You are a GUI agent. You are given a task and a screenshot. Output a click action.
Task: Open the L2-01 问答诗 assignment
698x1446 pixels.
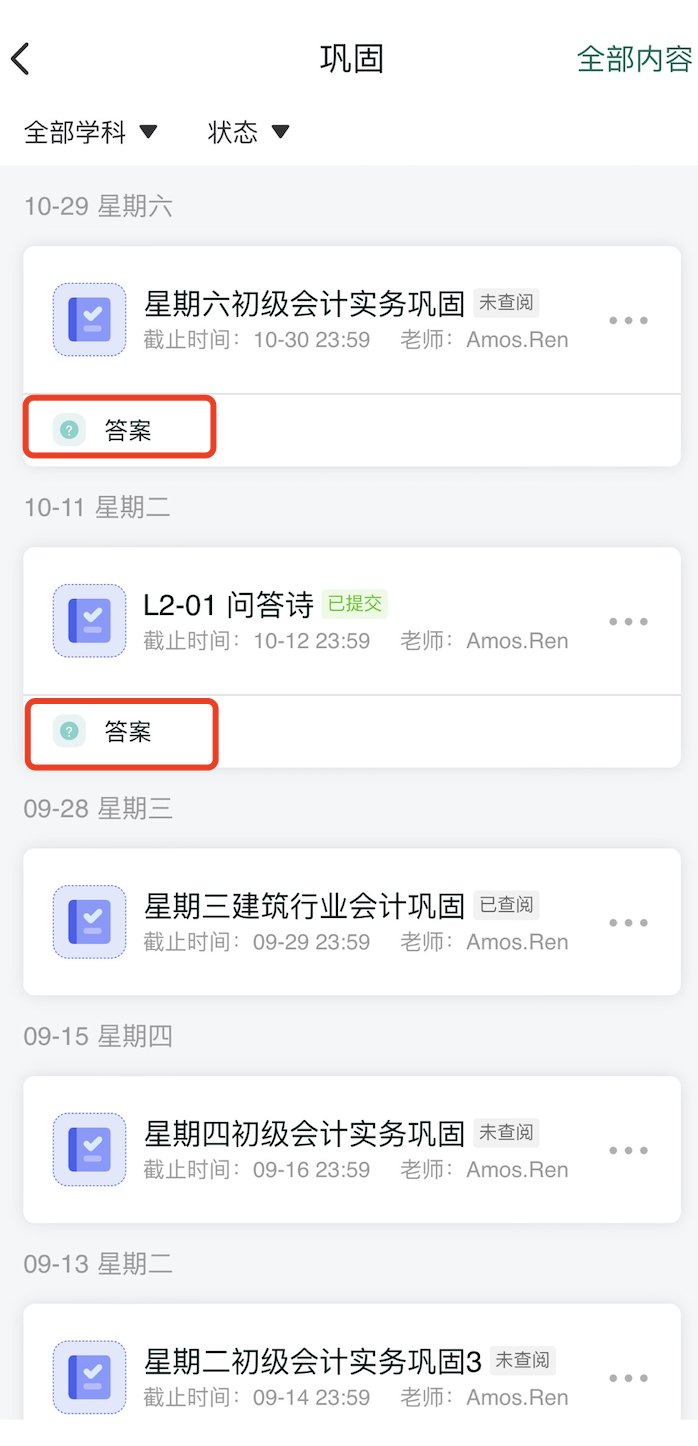coord(352,621)
